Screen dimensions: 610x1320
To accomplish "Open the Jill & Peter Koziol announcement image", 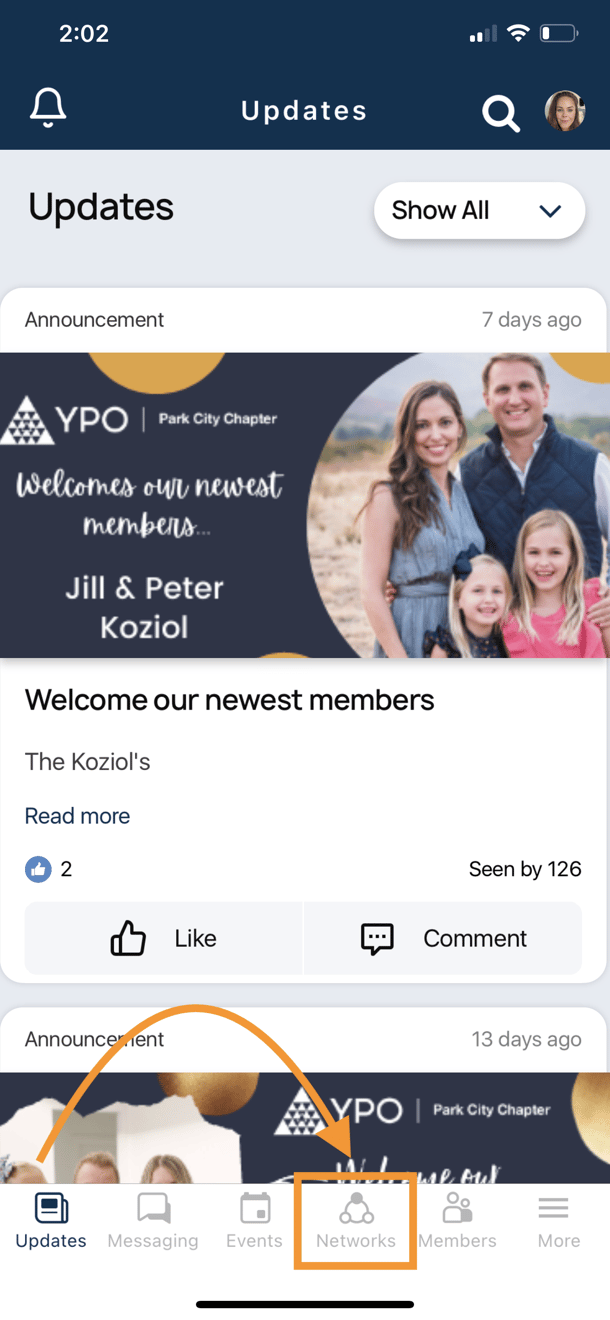I will pos(304,505).
